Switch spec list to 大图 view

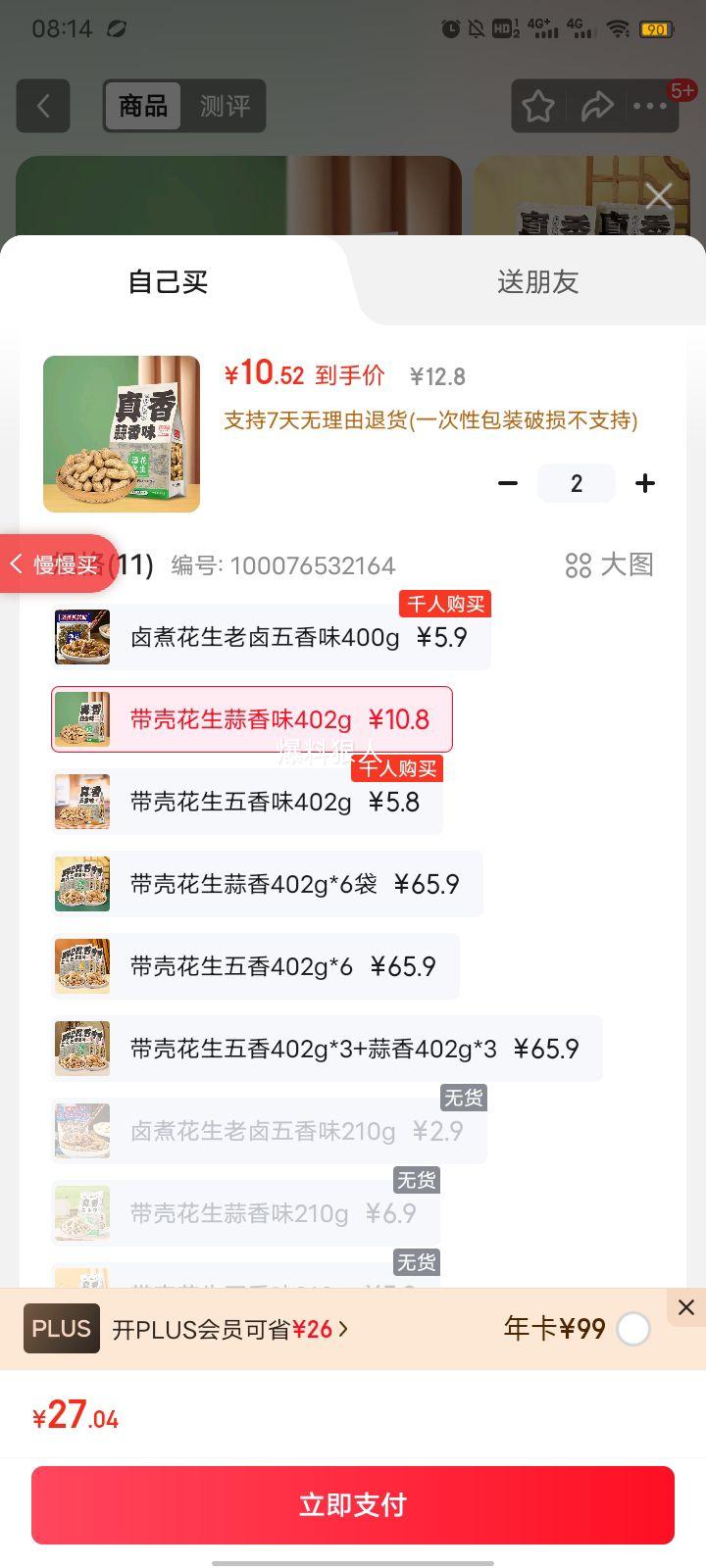[609, 565]
